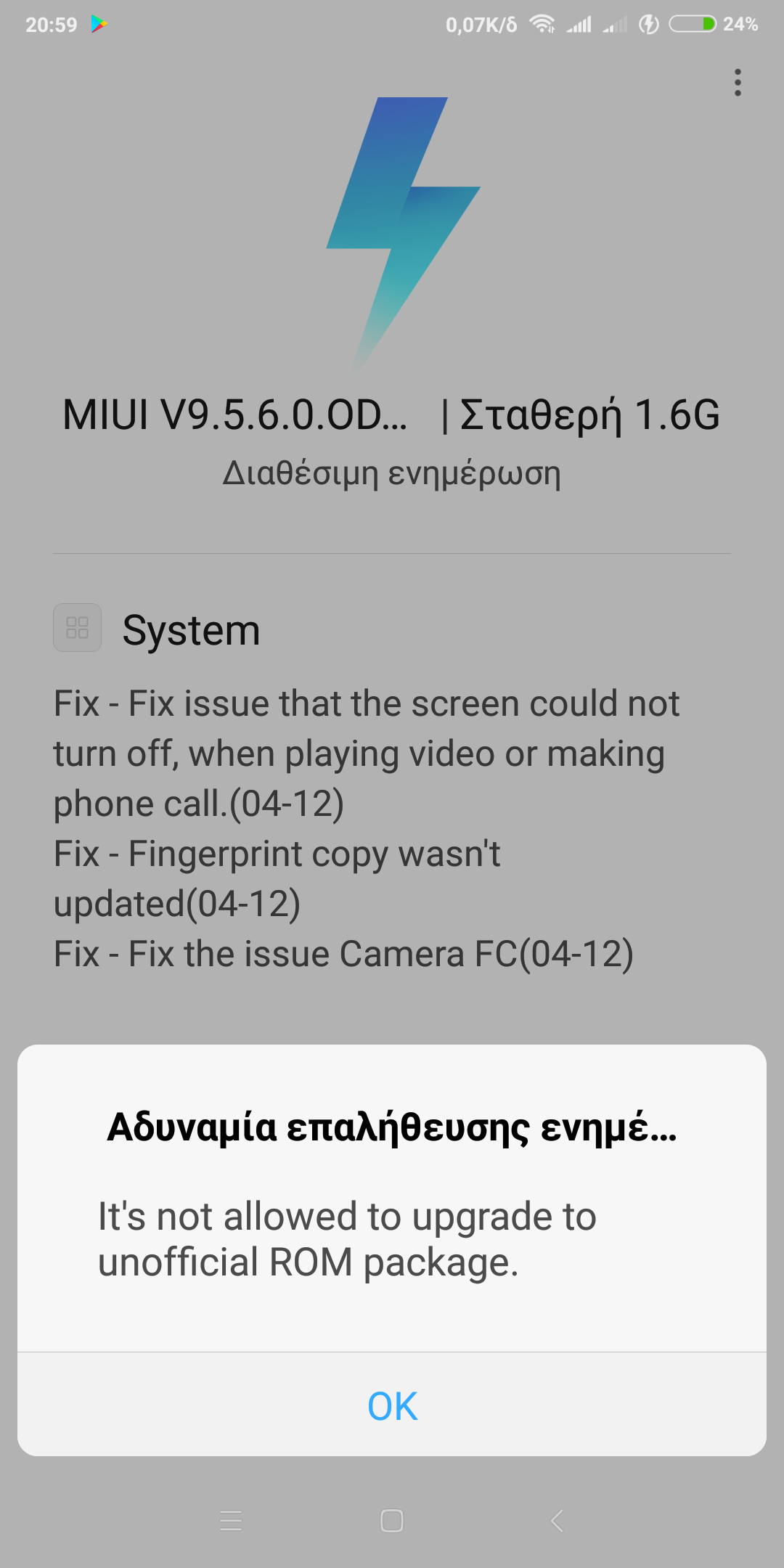Go to the home screen
Screen dimensions: 784x1568
[x=392, y=1520]
